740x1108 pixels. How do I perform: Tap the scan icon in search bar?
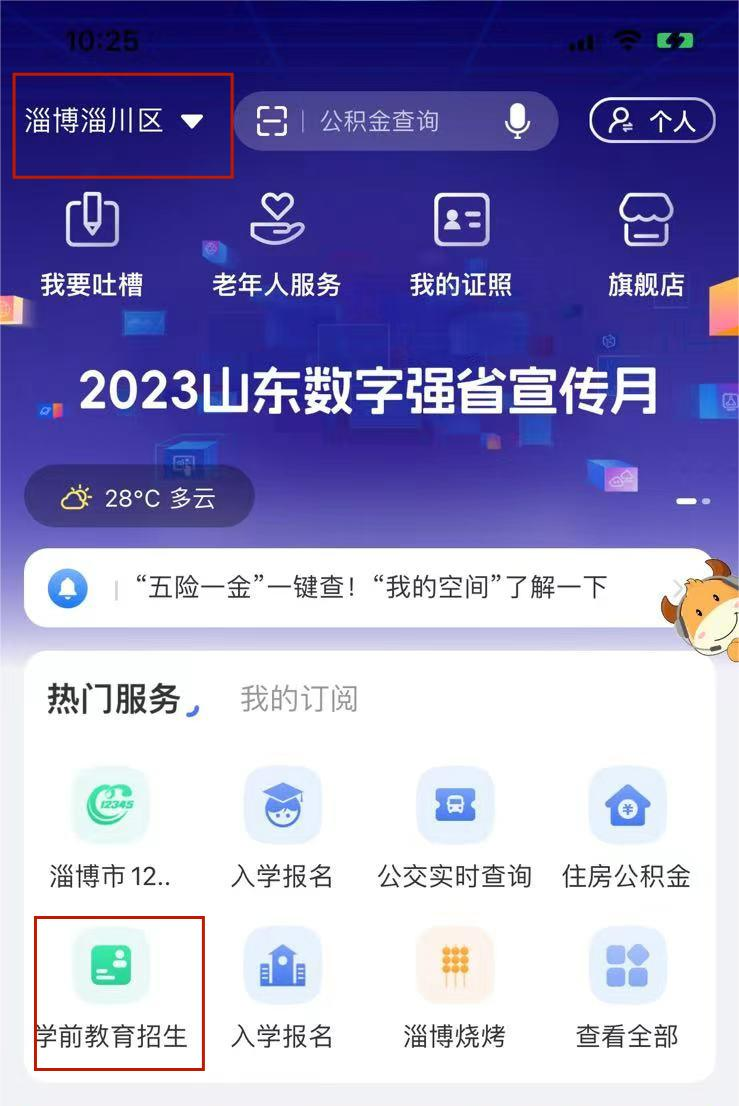coord(271,121)
